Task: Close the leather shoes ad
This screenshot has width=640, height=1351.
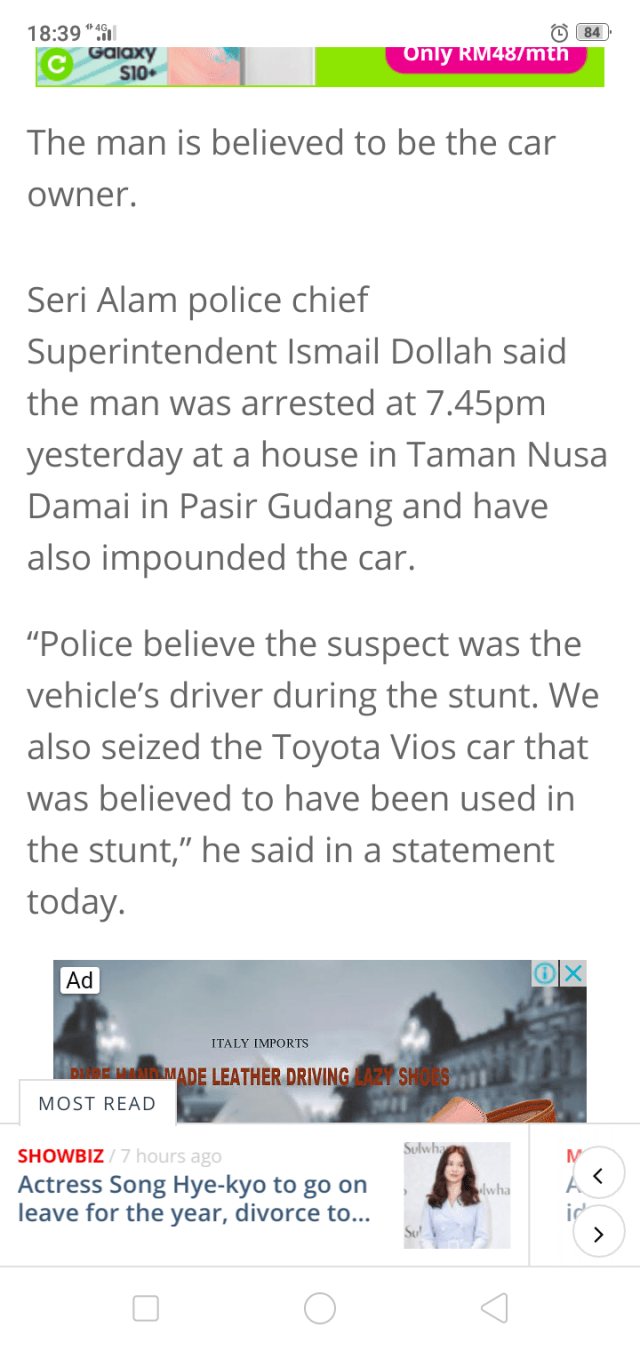Action: pyautogui.click(x=573, y=973)
